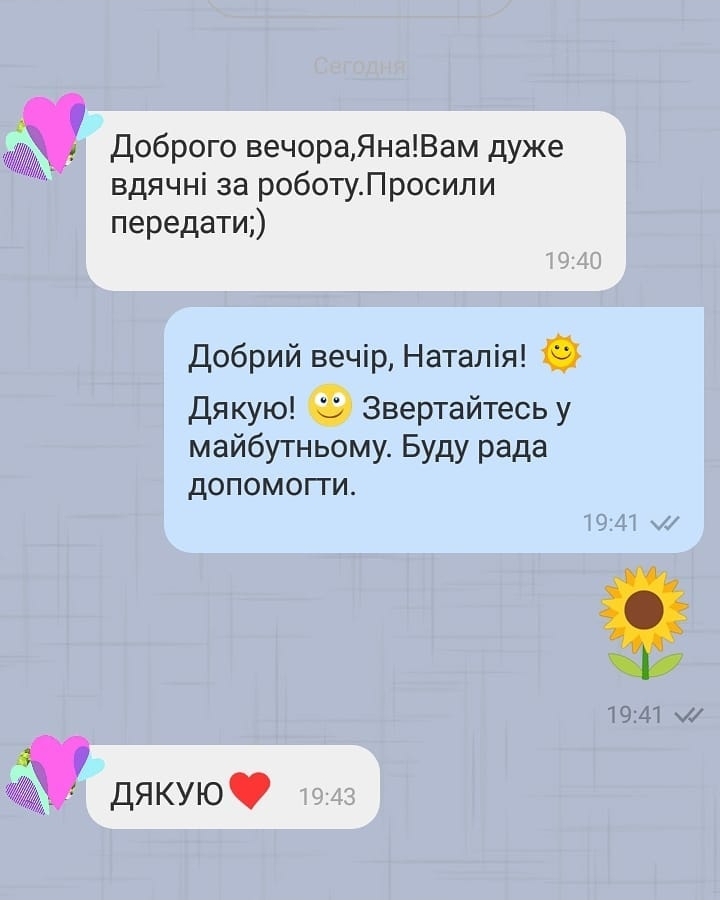Open sender's avatar beside the "Доброго вечора" message

pyautogui.click(x=52, y=137)
